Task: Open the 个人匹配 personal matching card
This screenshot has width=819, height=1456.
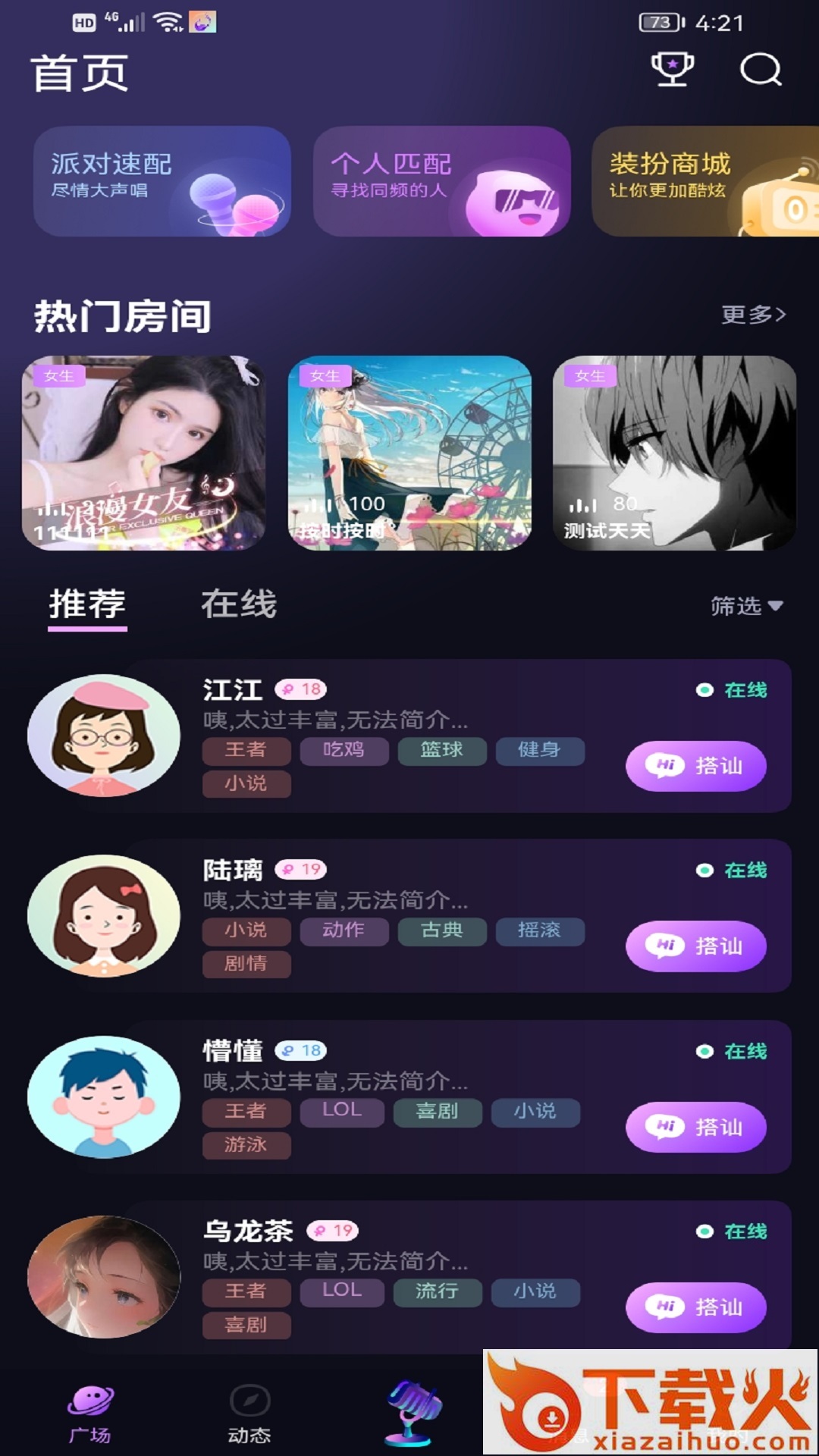Action: [441, 182]
